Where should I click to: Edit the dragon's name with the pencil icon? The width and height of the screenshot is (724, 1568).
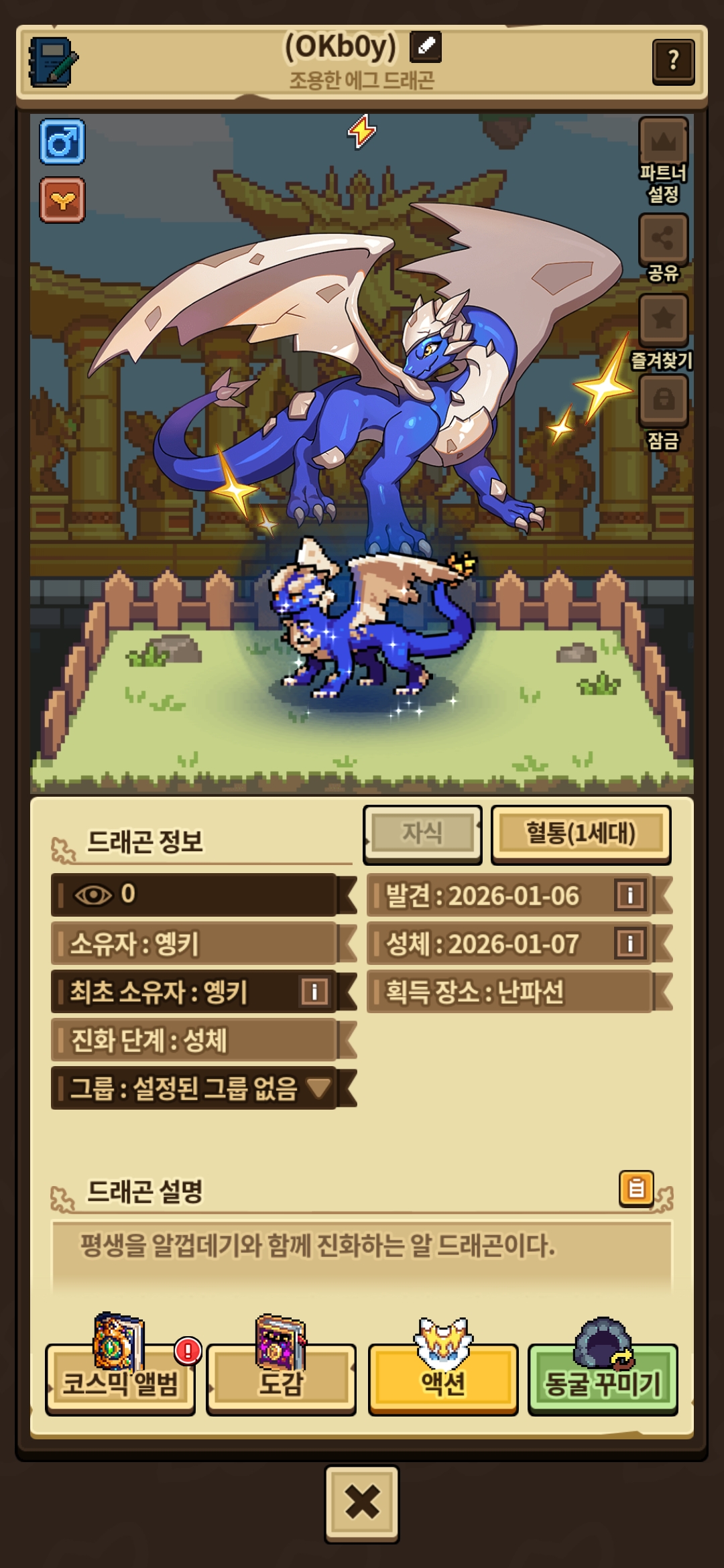[426, 46]
